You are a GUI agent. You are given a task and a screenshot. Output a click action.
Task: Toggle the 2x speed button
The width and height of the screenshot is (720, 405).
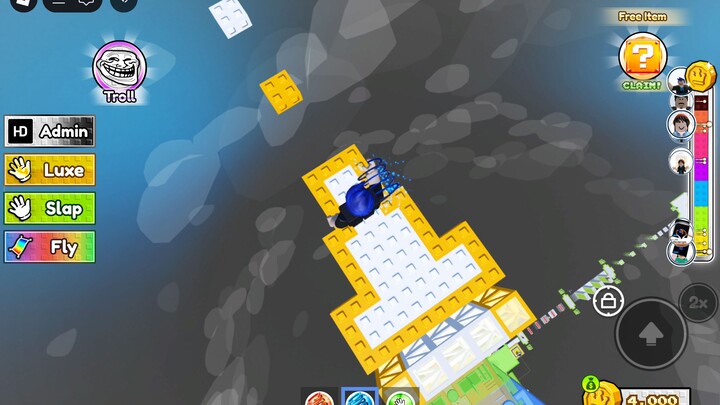[697, 302]
